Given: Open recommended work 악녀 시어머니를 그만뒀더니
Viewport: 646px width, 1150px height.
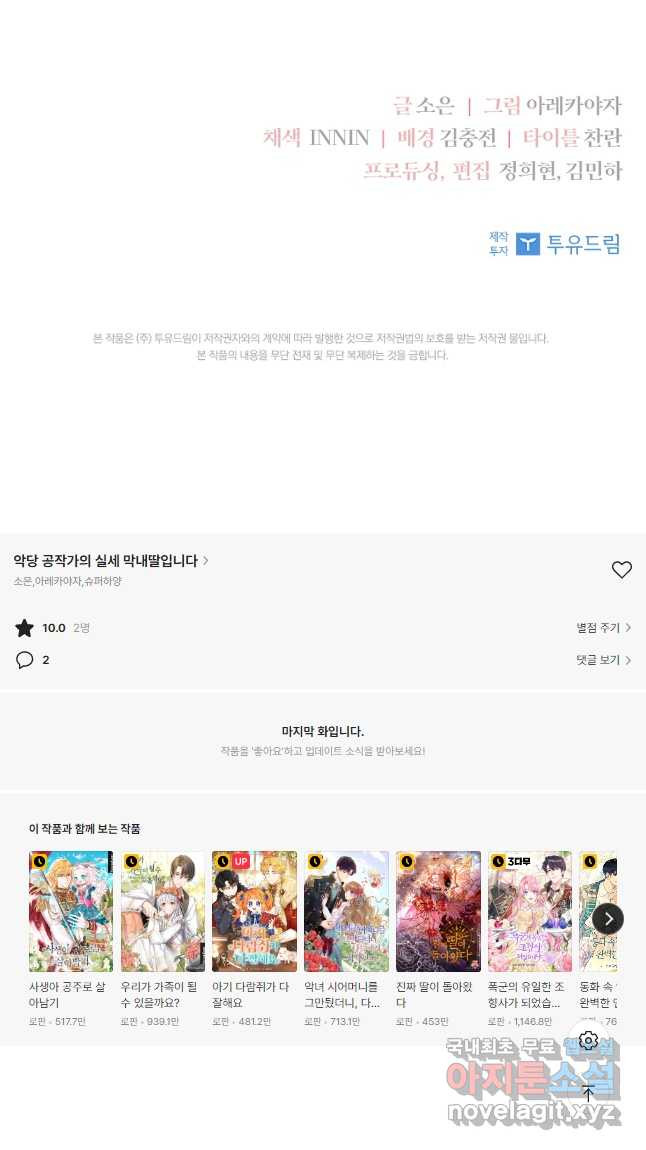Looking at the screenshot, I should [346, 911].
